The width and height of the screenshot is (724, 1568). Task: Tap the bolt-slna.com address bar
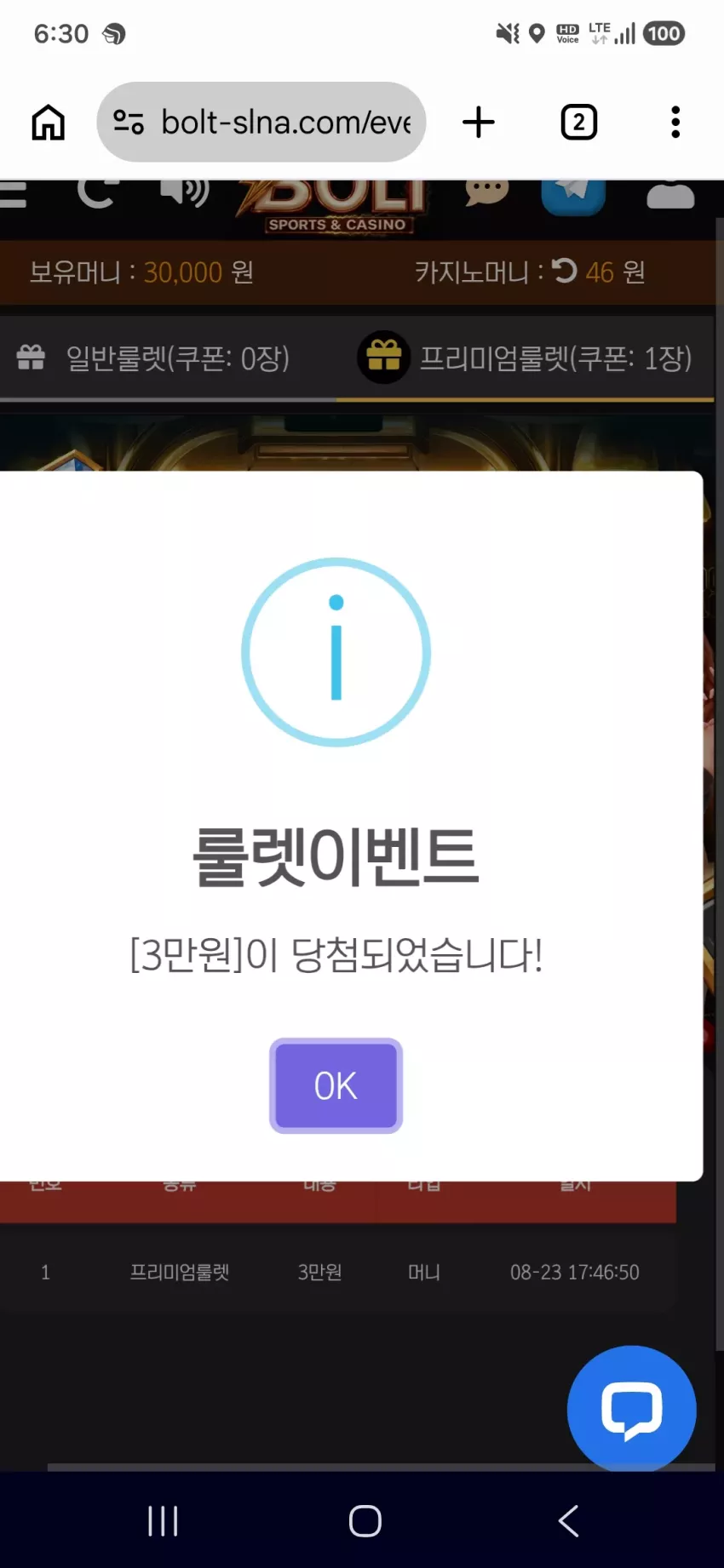tap(261, 123)
